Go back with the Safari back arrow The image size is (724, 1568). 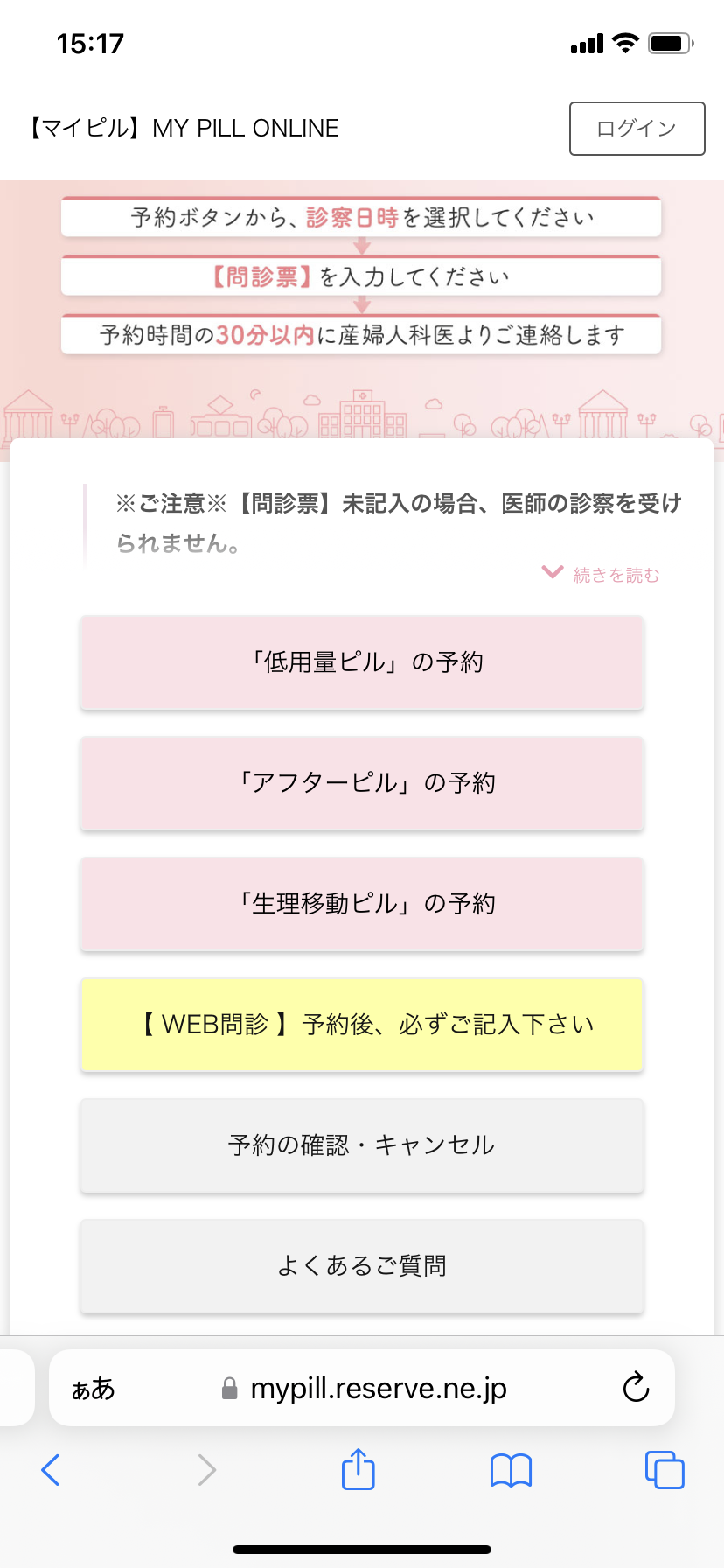coord(51,1470)
